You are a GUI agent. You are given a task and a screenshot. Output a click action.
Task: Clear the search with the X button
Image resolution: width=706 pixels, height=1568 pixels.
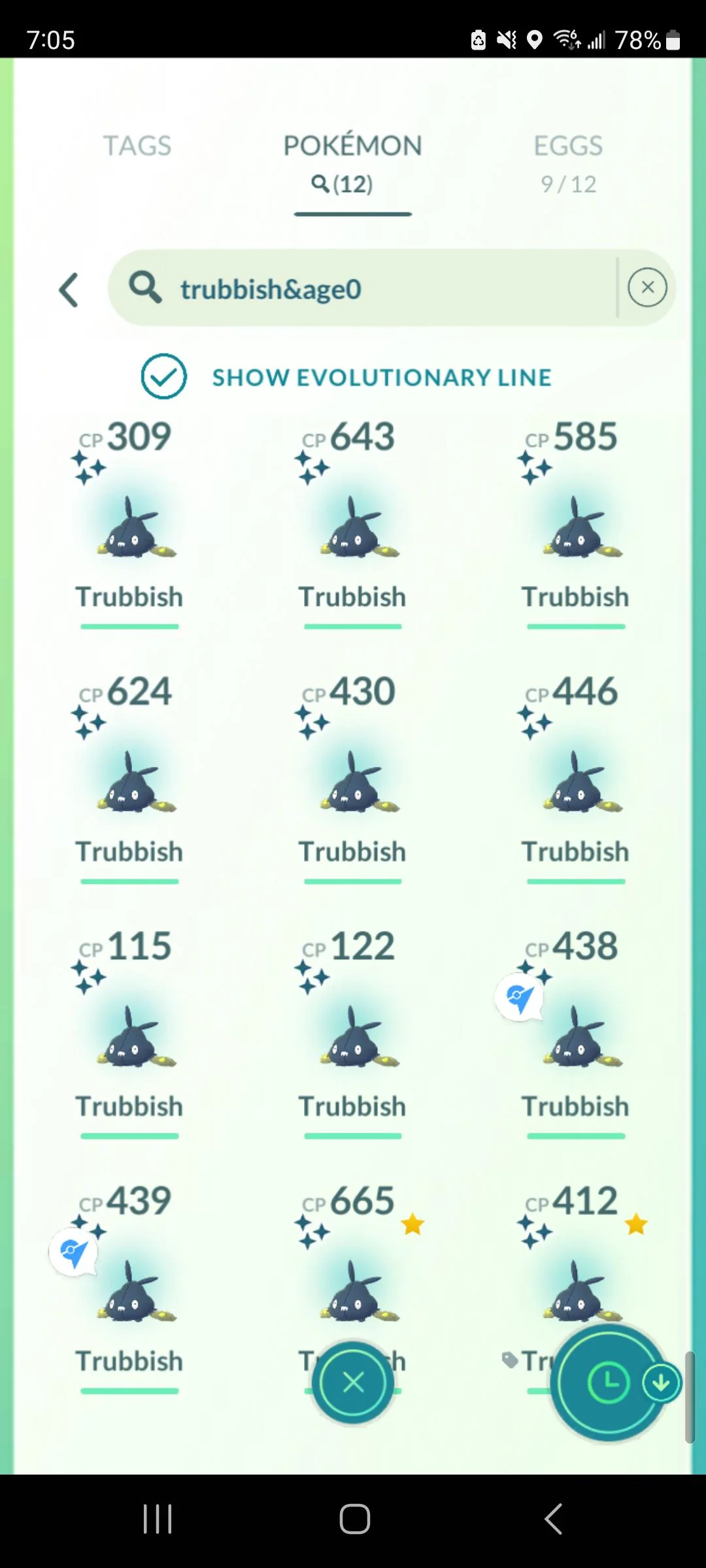click(647, 287)
